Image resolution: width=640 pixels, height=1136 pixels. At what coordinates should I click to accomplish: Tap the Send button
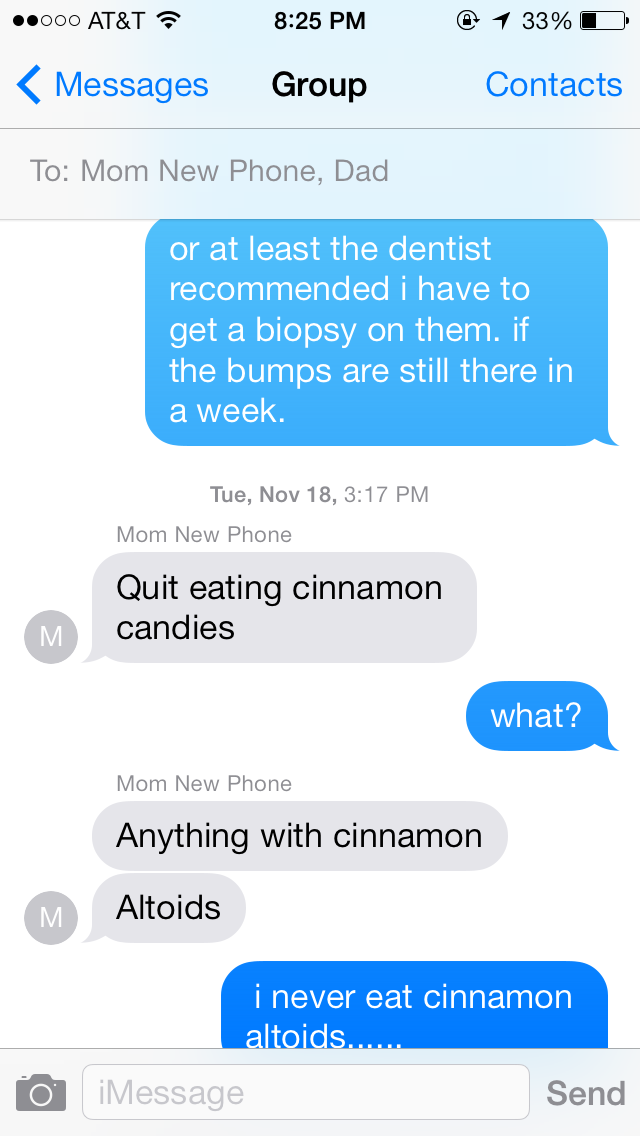585,1093
